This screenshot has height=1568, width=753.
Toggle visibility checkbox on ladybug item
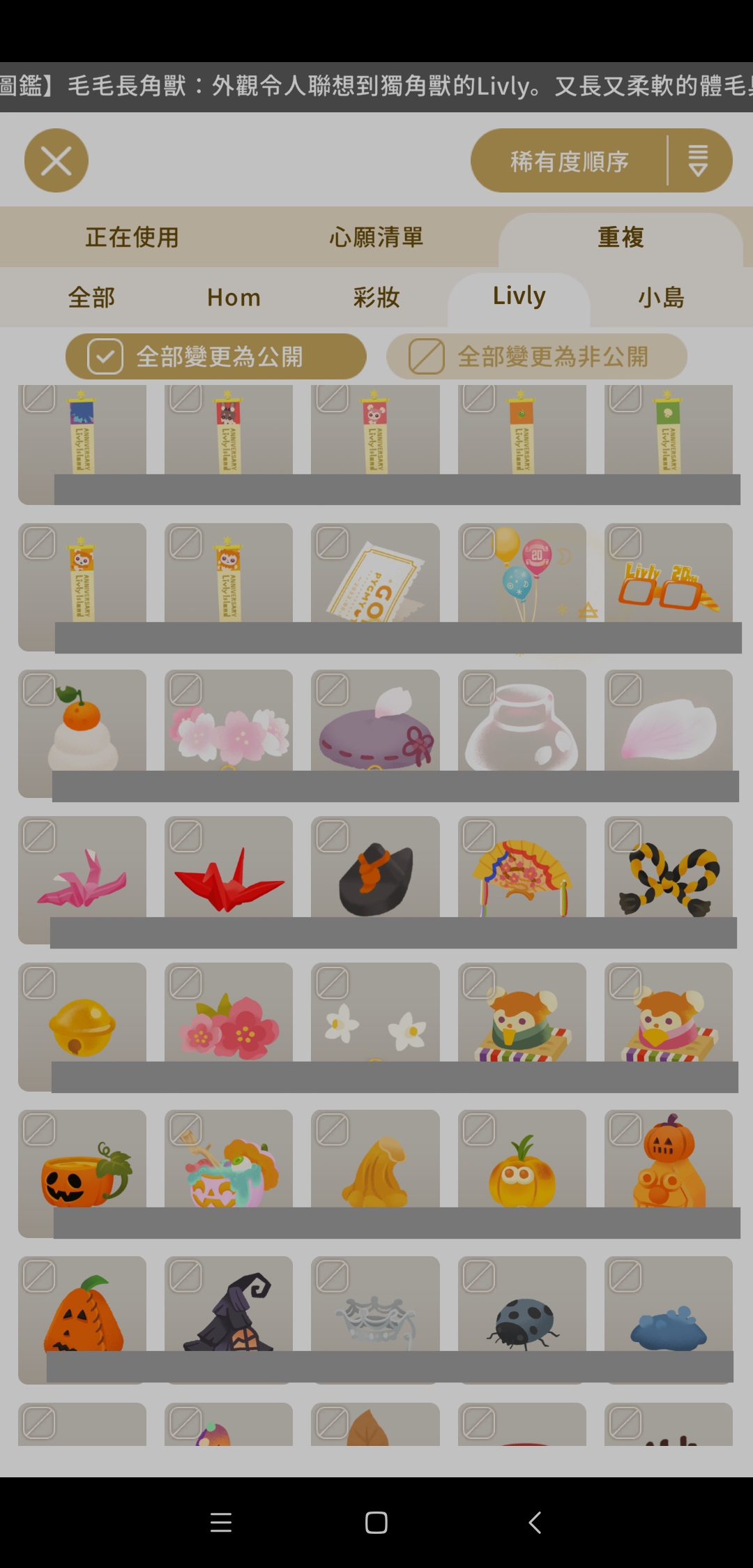(x=479, y=1276)
